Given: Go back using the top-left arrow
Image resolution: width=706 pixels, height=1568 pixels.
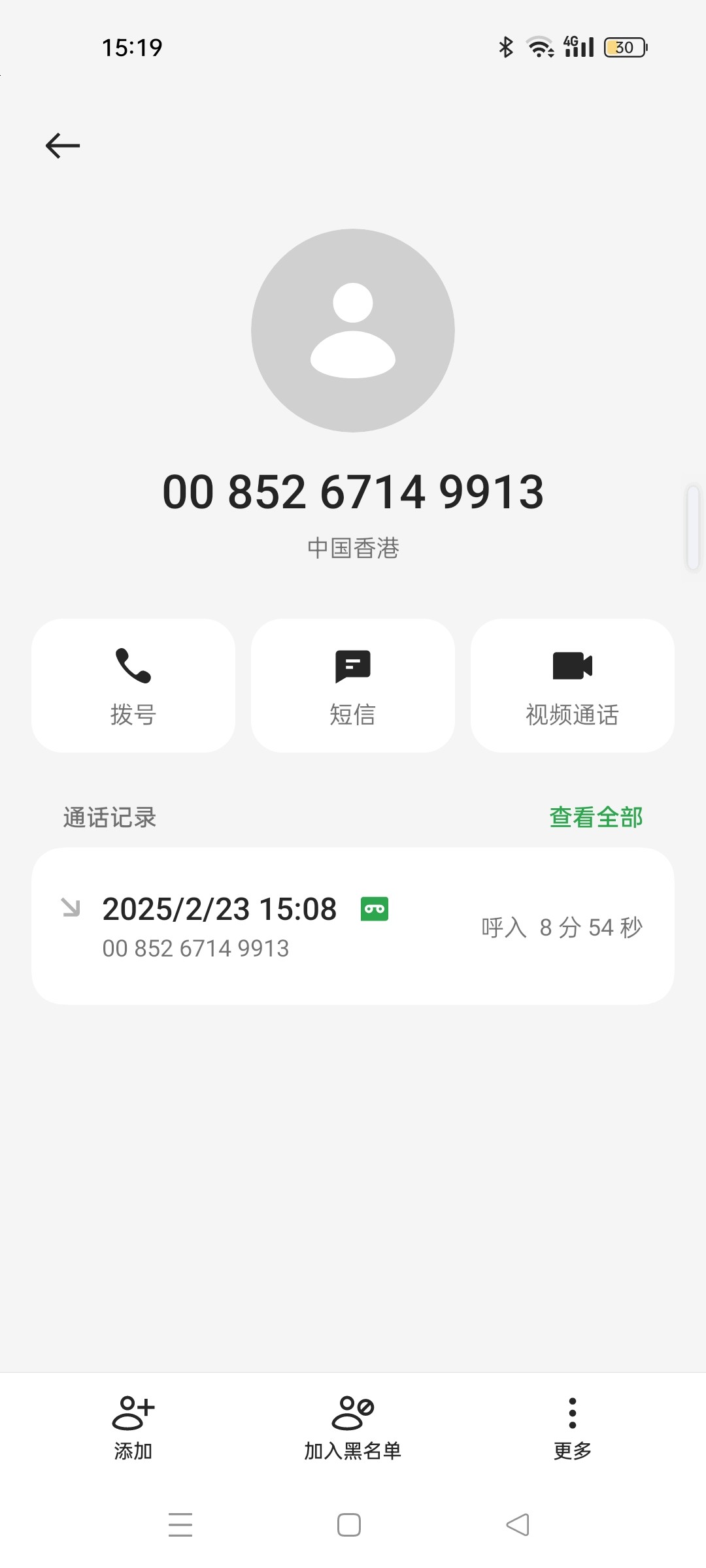Looking at the screenshot, I should point(63,145).
